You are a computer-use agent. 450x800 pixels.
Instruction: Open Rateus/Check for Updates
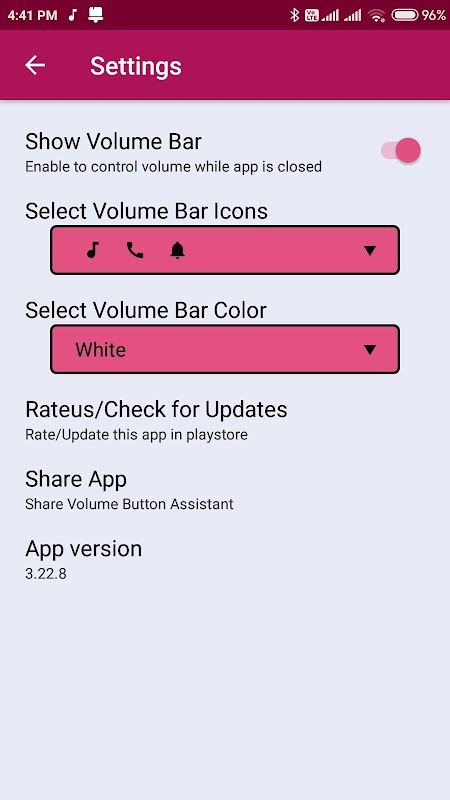point(225,420)
